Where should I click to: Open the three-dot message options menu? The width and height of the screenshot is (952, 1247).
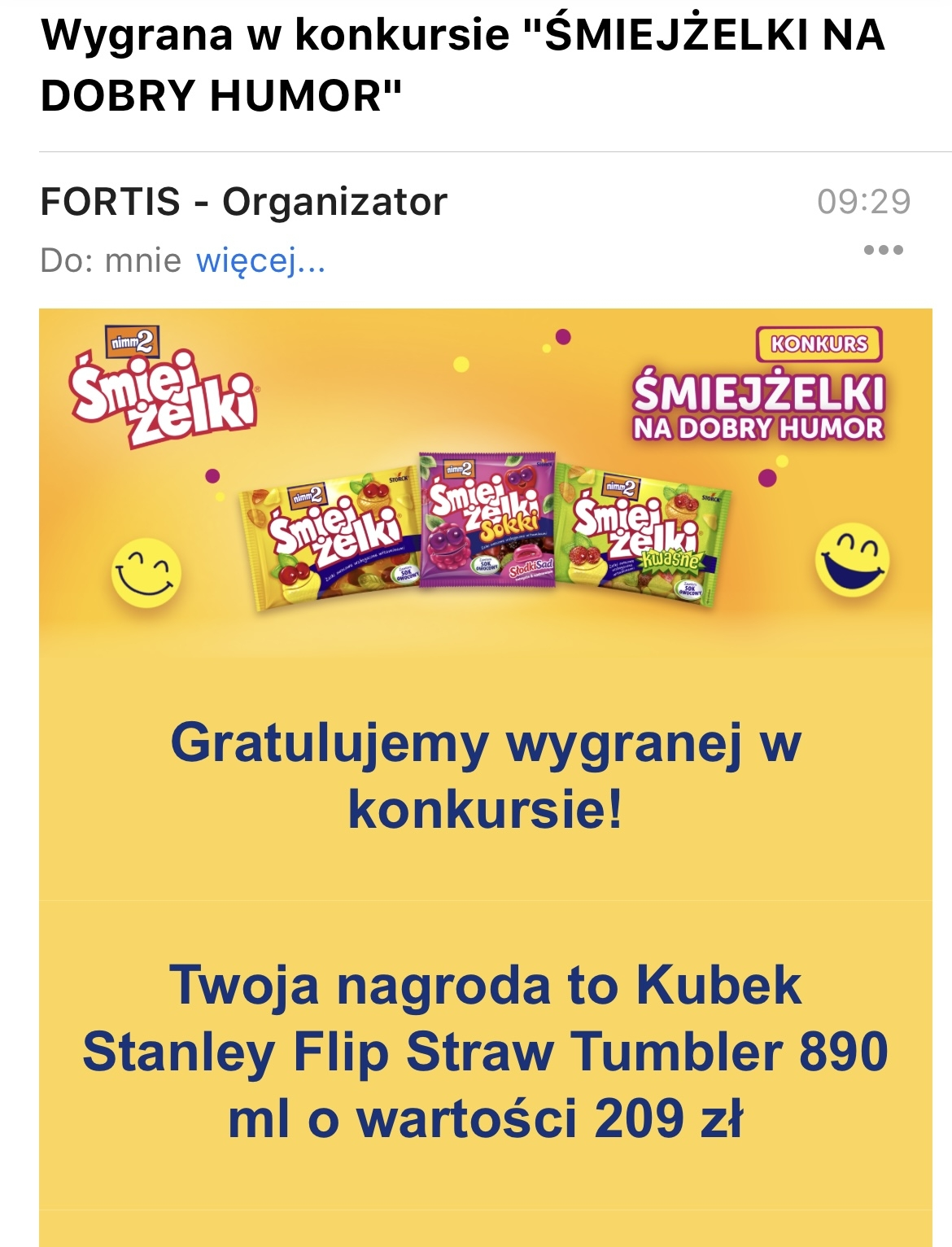[884, 250]
